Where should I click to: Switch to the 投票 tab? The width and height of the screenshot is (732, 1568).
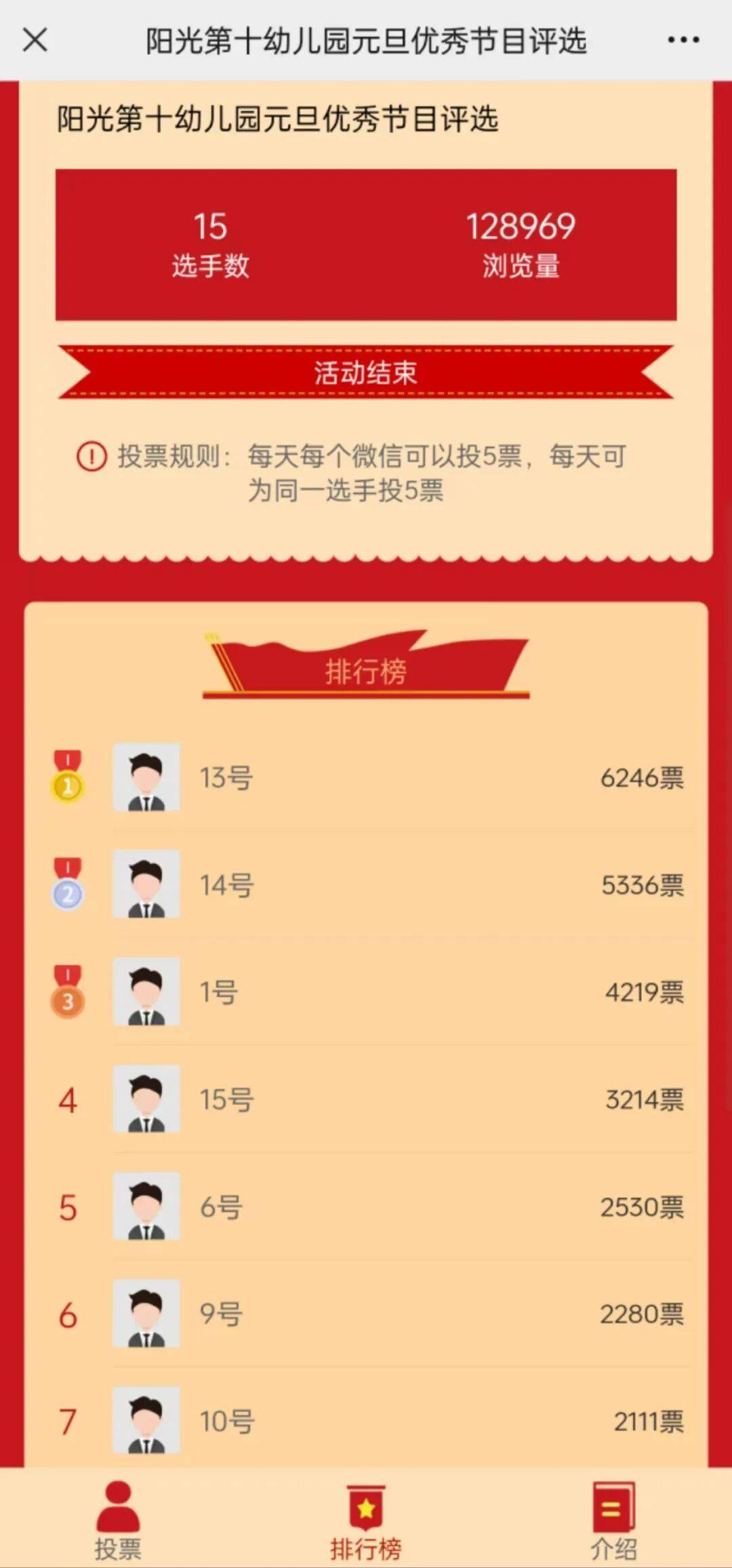click(x=118, y=1519)
